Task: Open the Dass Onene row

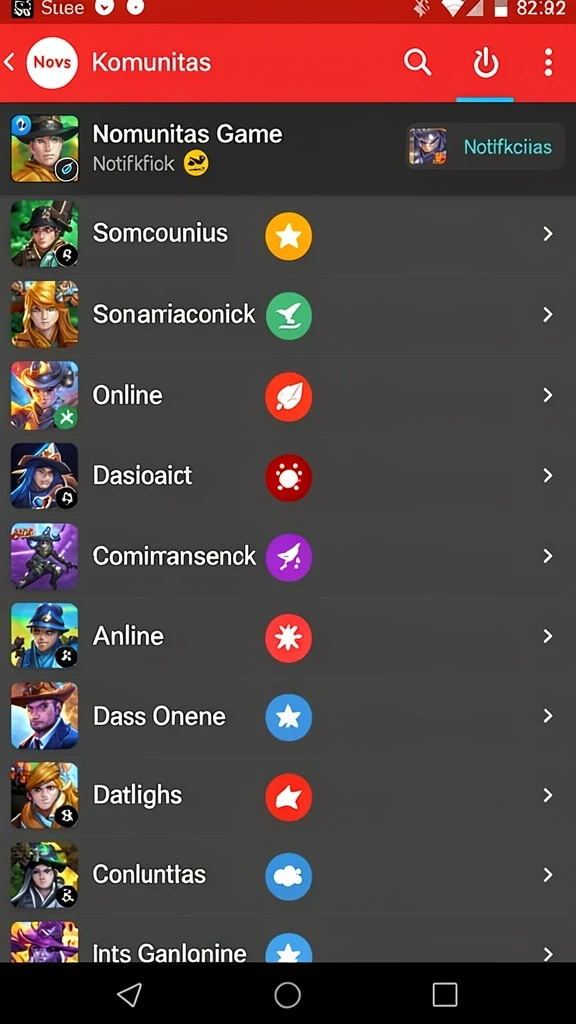Action: coord(288,716)
